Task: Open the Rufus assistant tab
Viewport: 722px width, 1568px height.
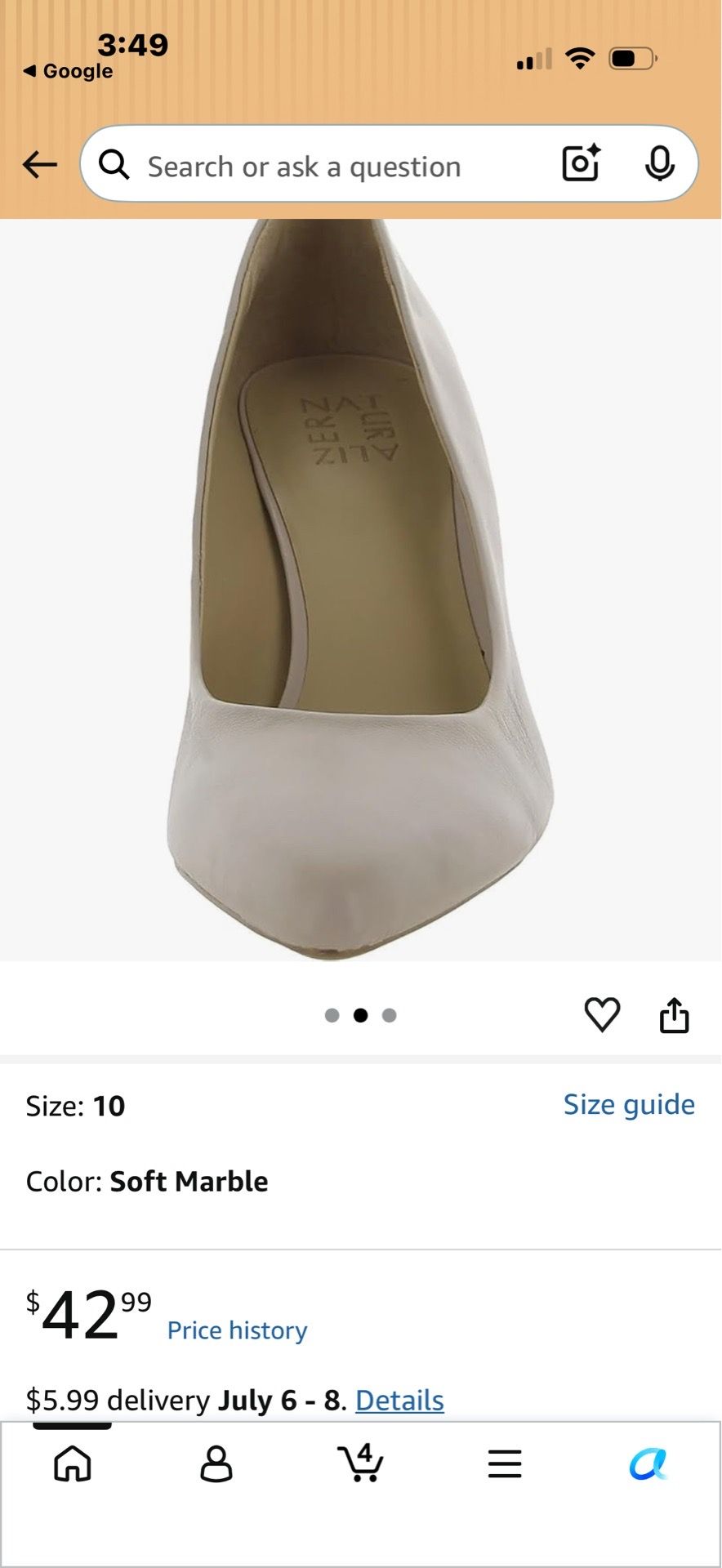Action: pyautogui.click(x=648, y=1463)
